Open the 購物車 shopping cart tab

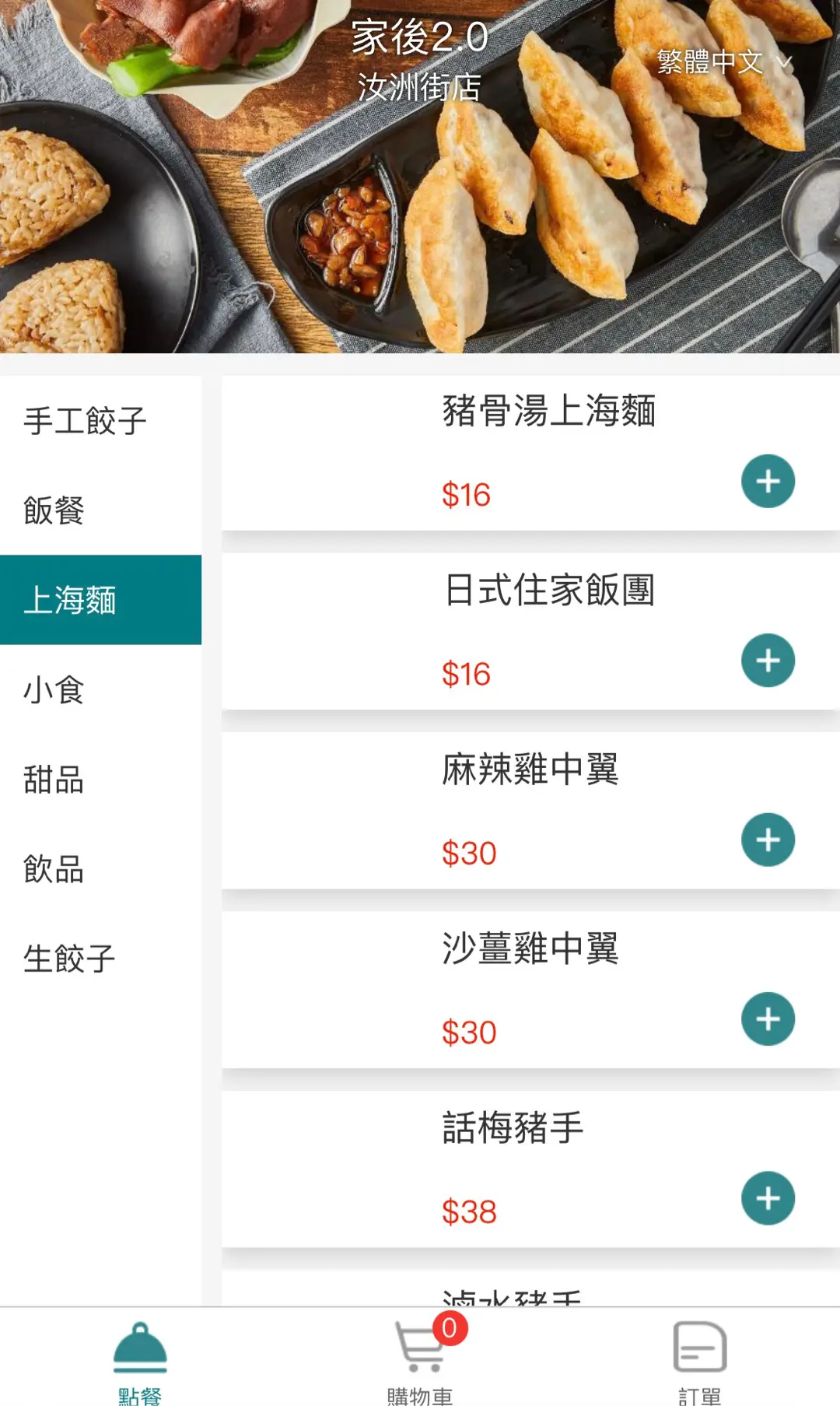point(420,1362)
